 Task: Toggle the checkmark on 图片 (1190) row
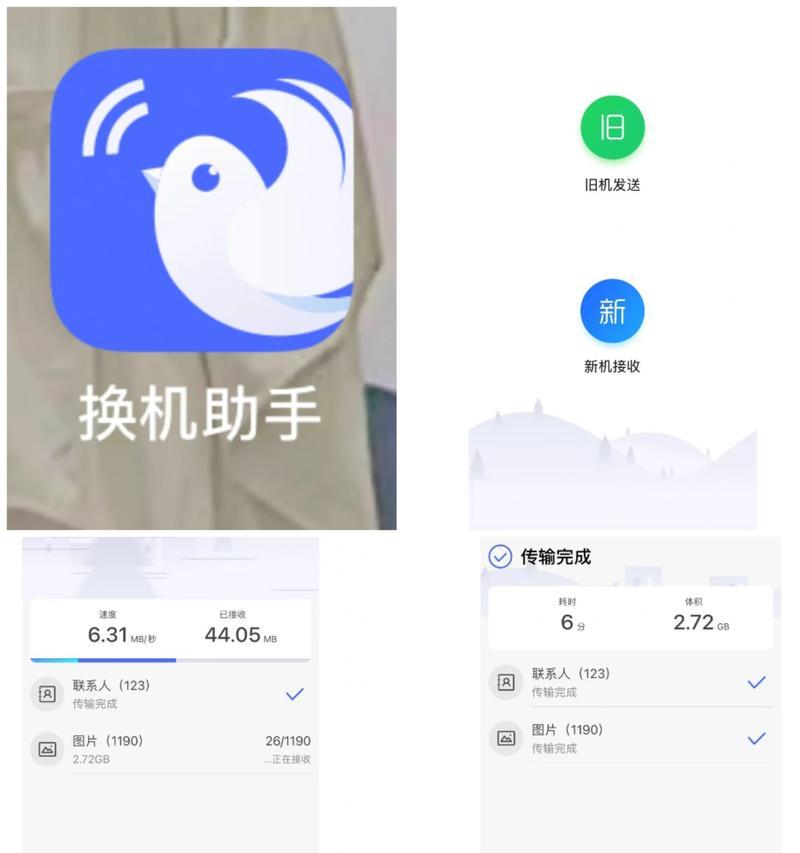[x=757, y=740]
